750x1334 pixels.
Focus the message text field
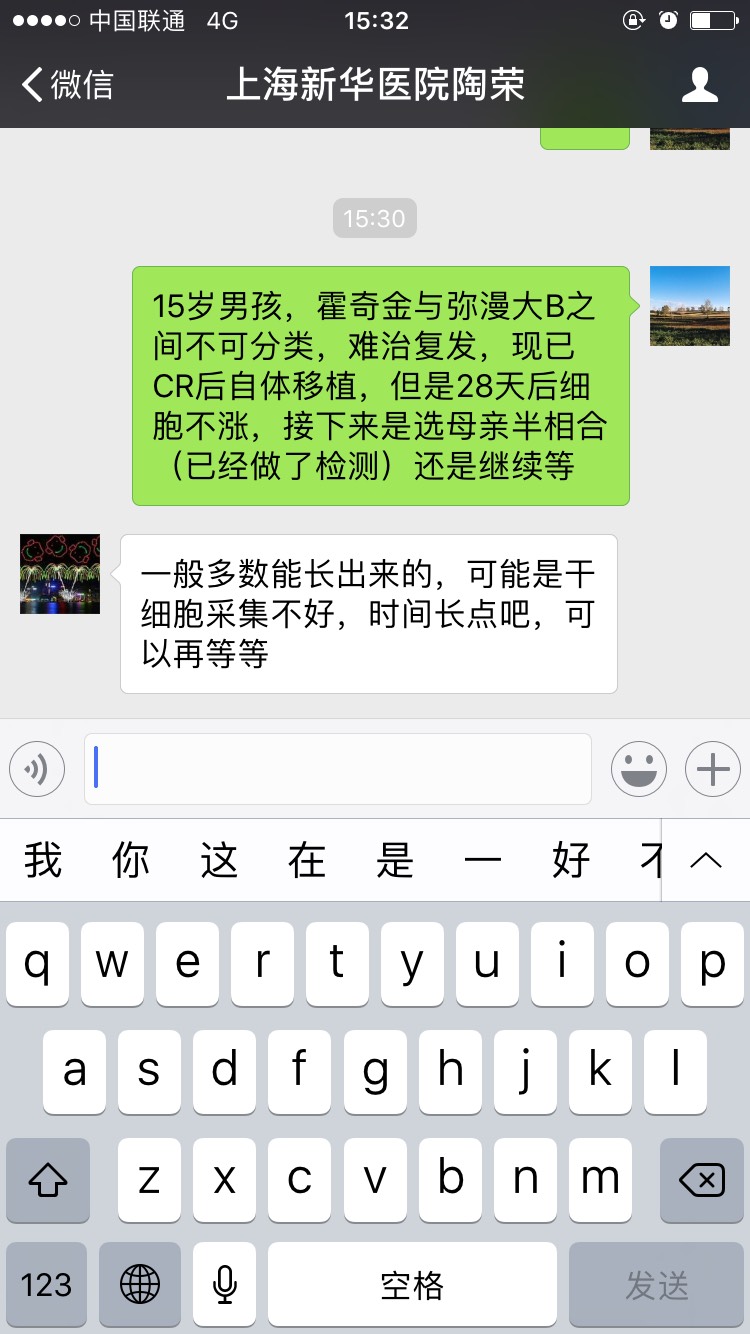[x=338, y=769]
